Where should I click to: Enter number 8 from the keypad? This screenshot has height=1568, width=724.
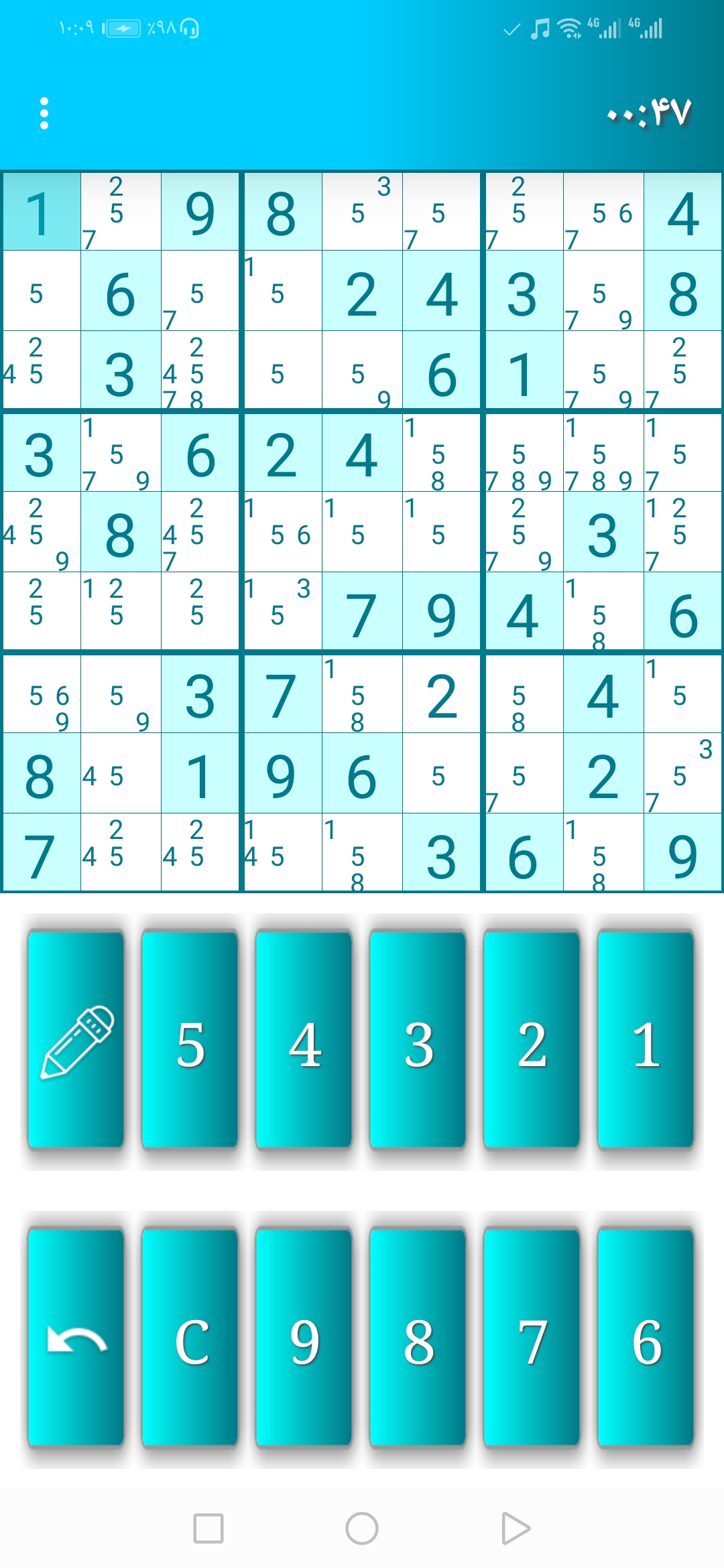(x=418, y=1338)
